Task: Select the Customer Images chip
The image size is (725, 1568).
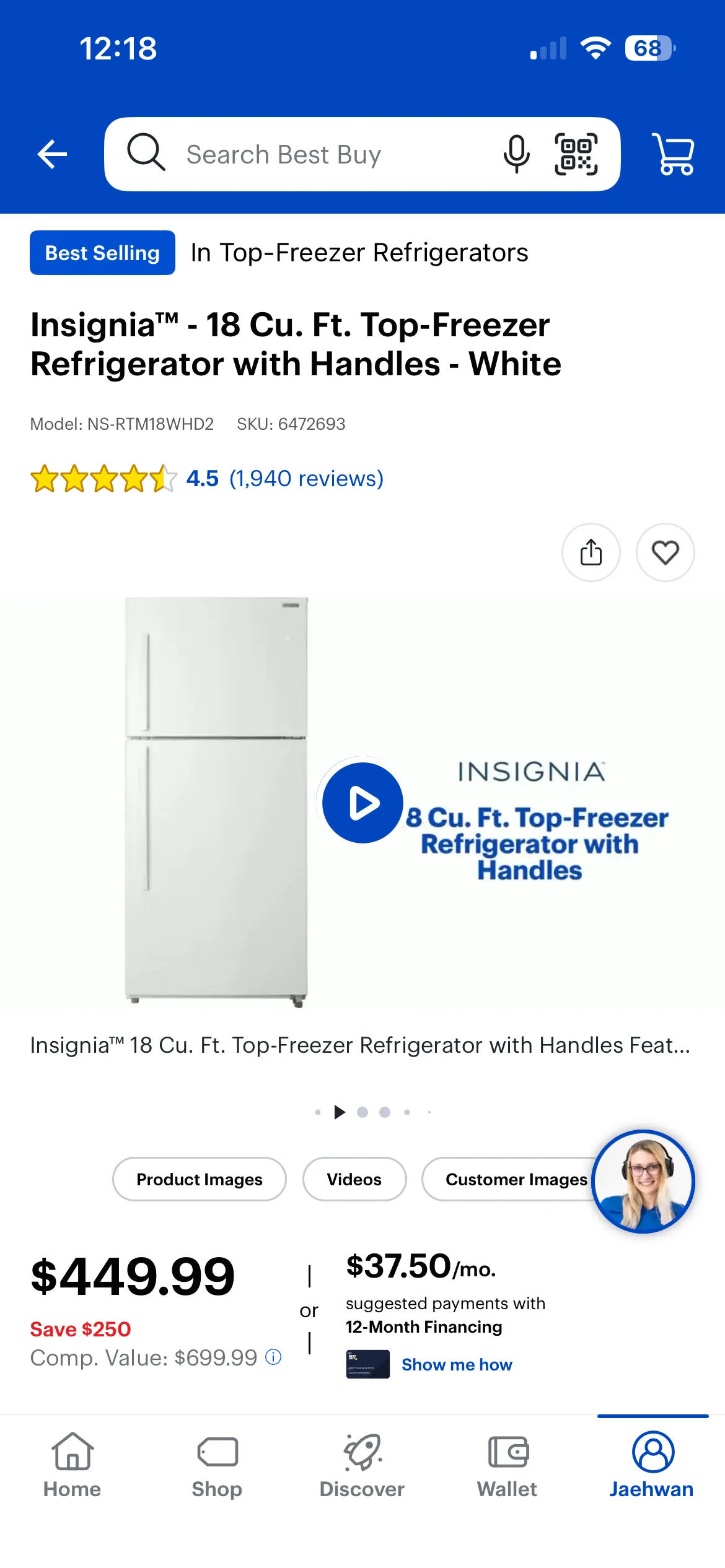Action: (x=508, y=1179)
